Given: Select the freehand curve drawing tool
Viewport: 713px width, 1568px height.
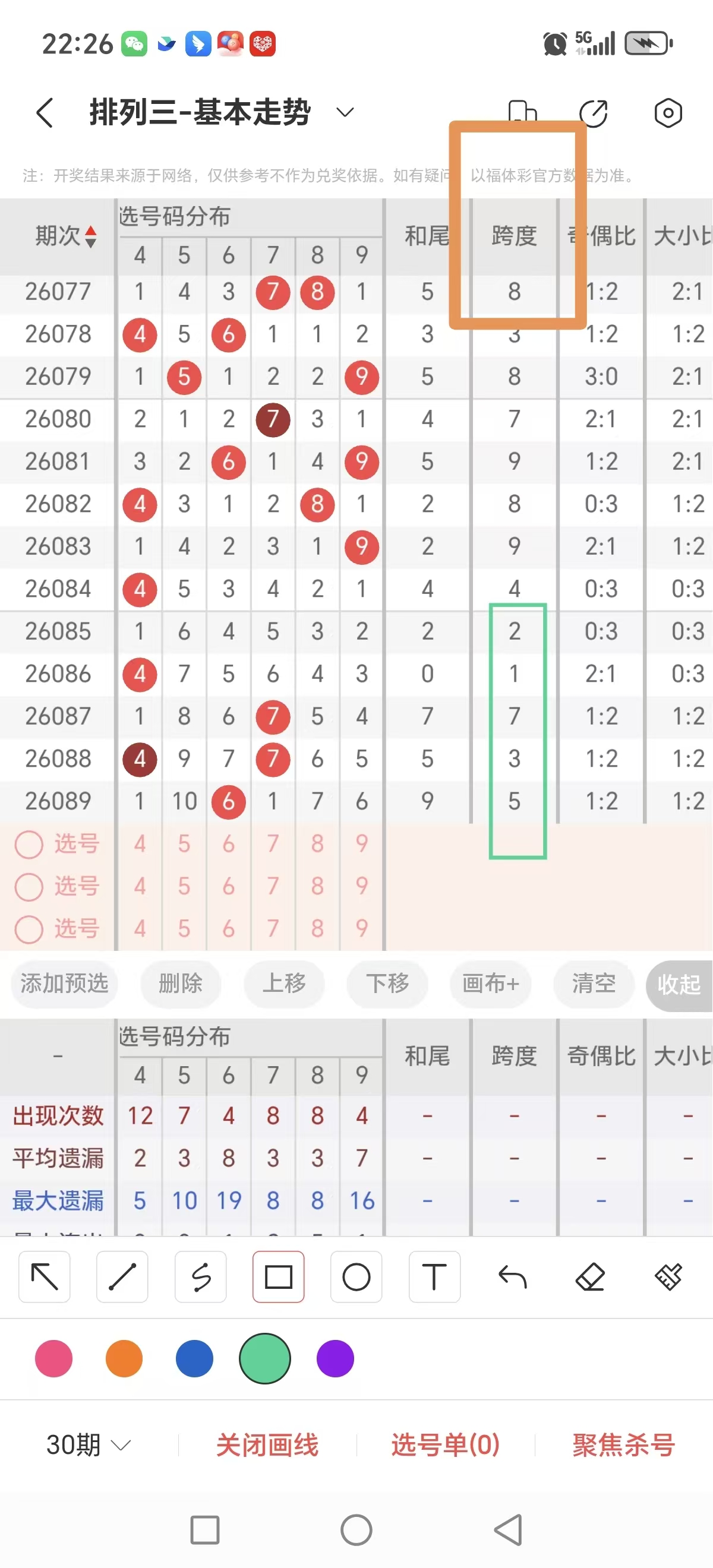Looking at the screenshot, I should [x=200, y=1278].
